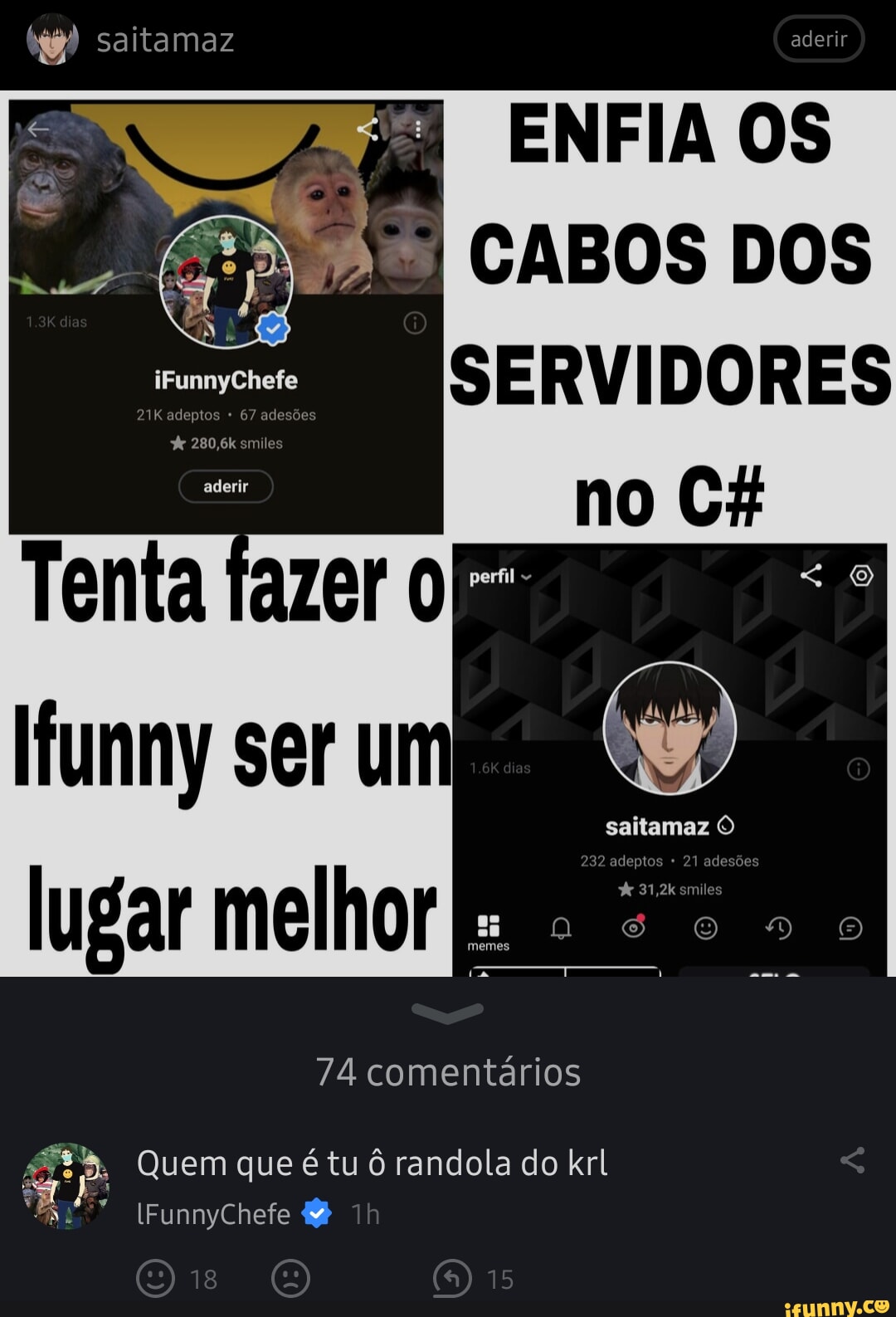Viewport: 896px width, 1317px height.
Task: Open the views eye icon with red badge
Action: 633,929
